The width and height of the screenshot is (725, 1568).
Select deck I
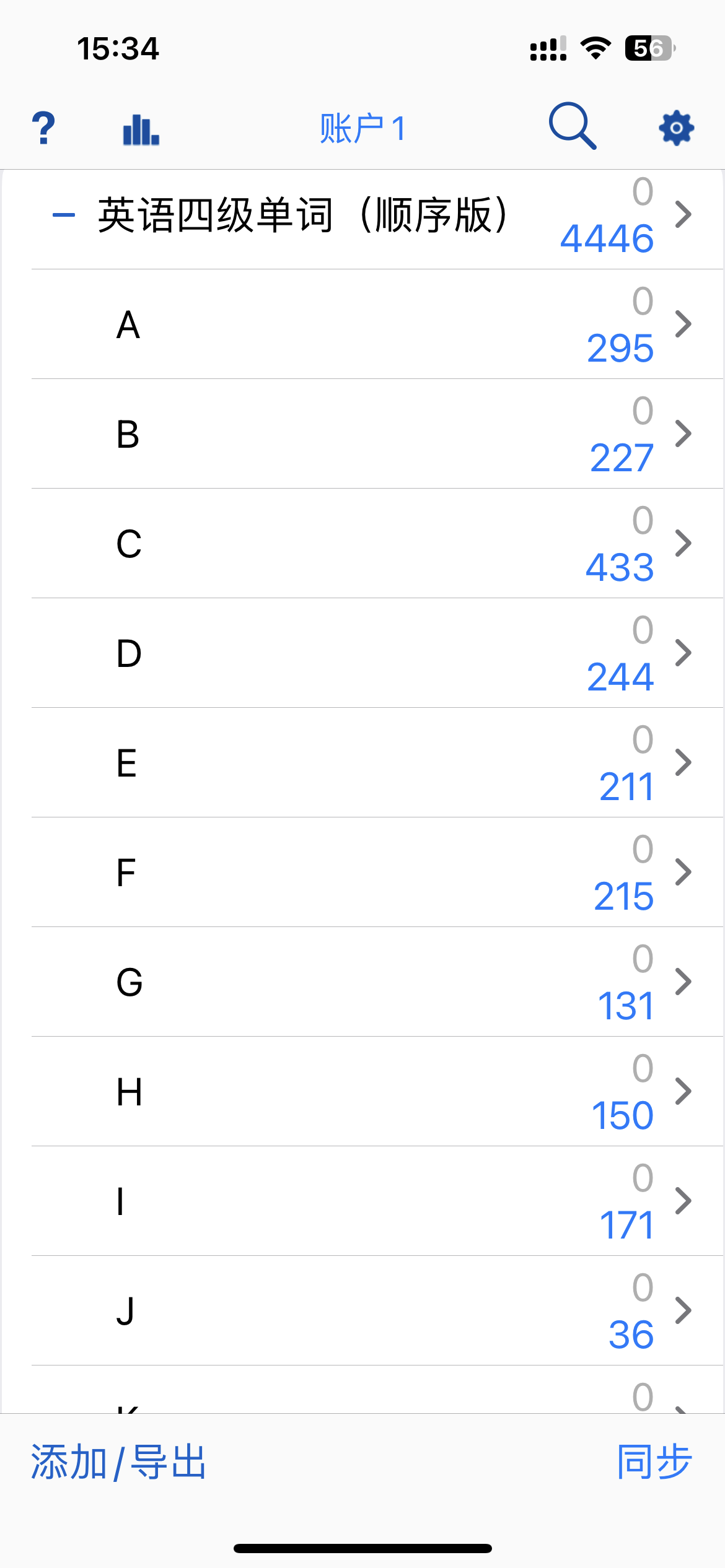click(x=377, y=1201)
